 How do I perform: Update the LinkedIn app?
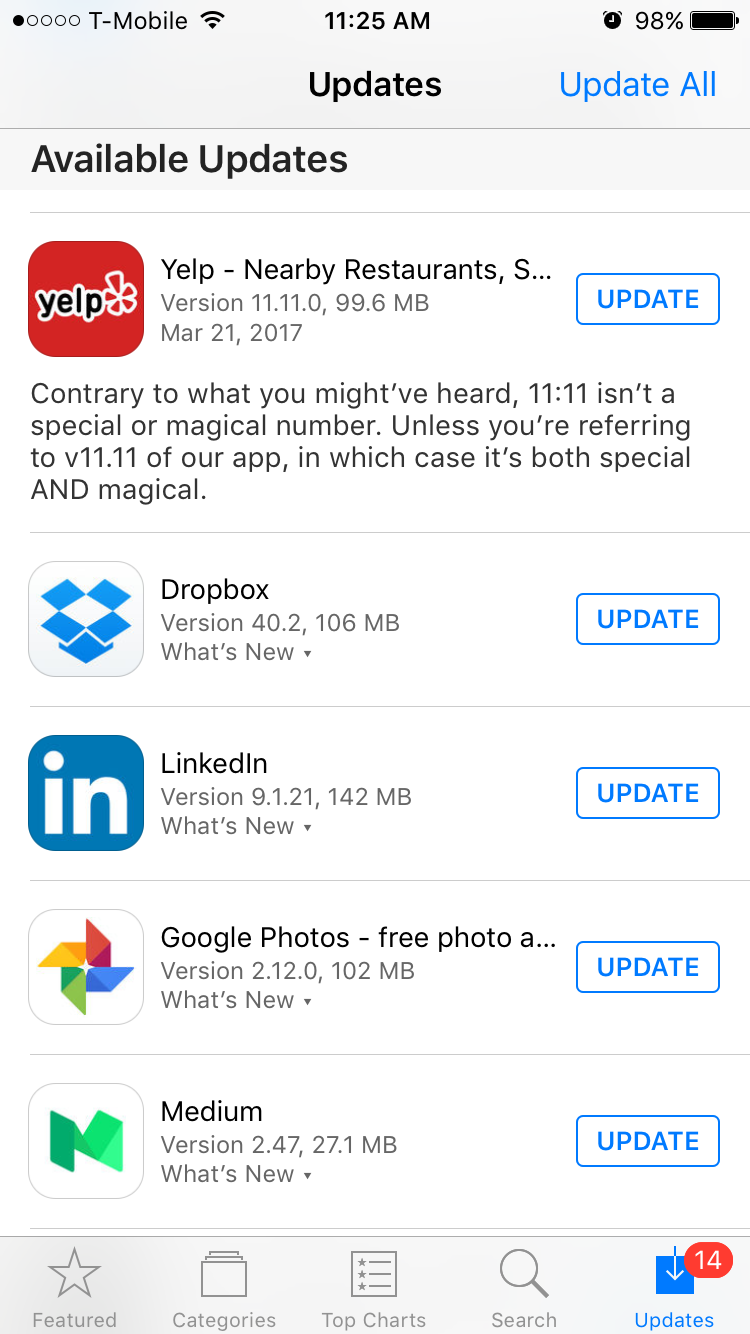(647, 793)
